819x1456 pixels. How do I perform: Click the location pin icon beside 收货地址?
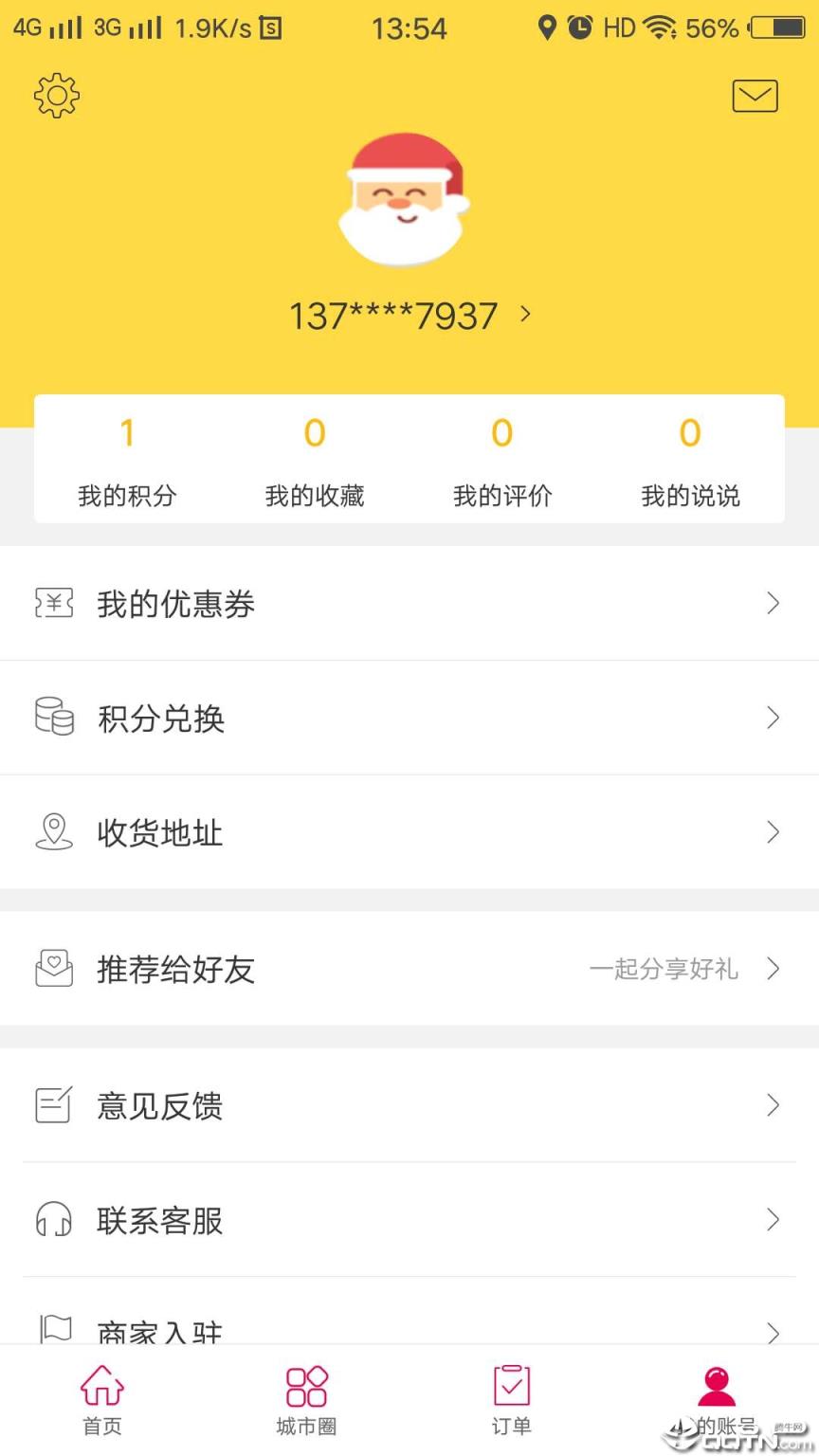[x=54, y=832]
